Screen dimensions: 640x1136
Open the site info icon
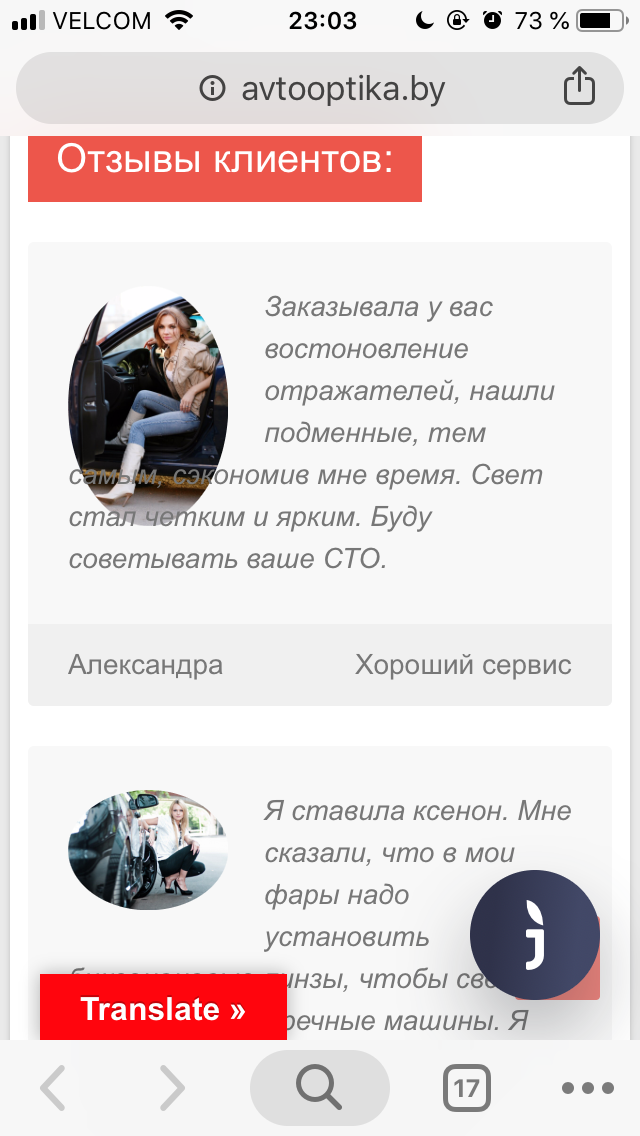[212, 89]
